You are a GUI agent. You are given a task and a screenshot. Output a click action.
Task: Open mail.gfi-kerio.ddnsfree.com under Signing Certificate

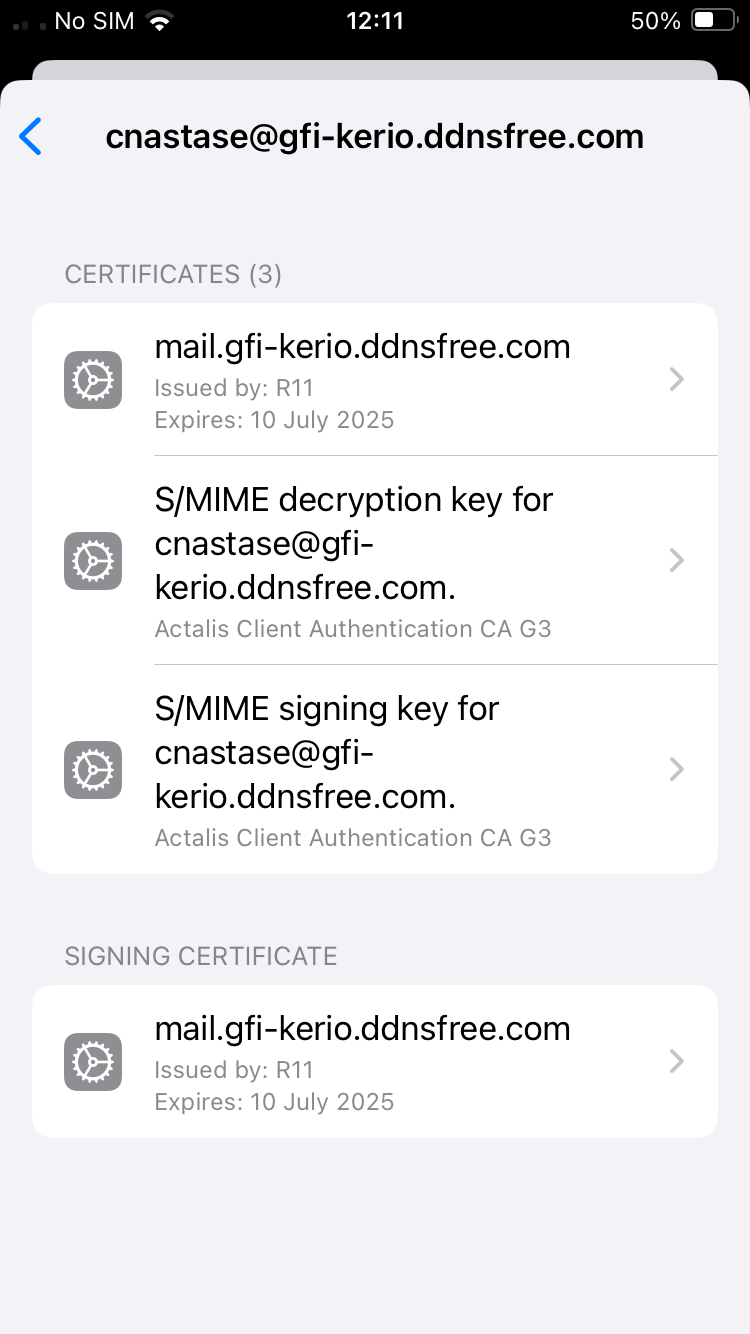tap(375, 1061)
